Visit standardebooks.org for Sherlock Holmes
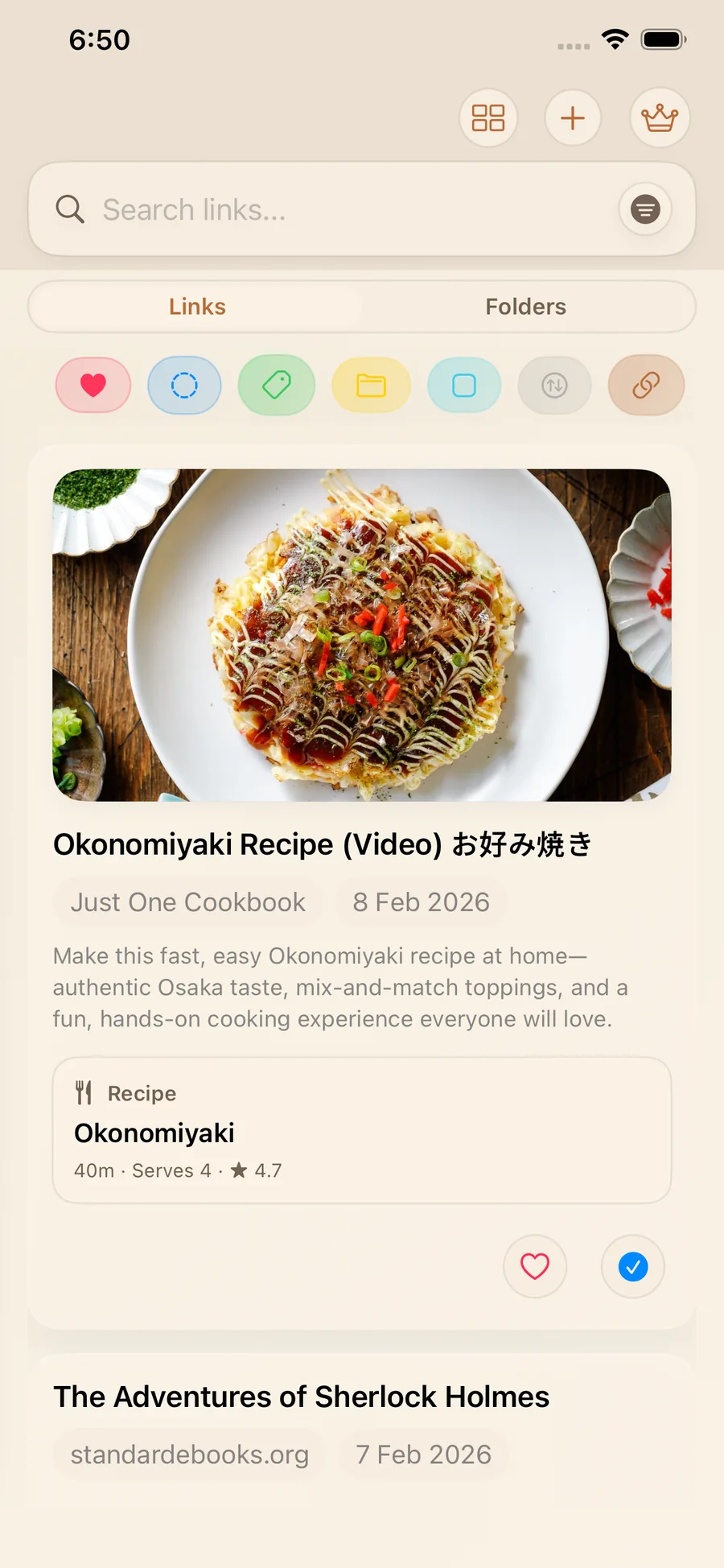724x1568 pixels. pyautogui.click(x=187, y=1455)
